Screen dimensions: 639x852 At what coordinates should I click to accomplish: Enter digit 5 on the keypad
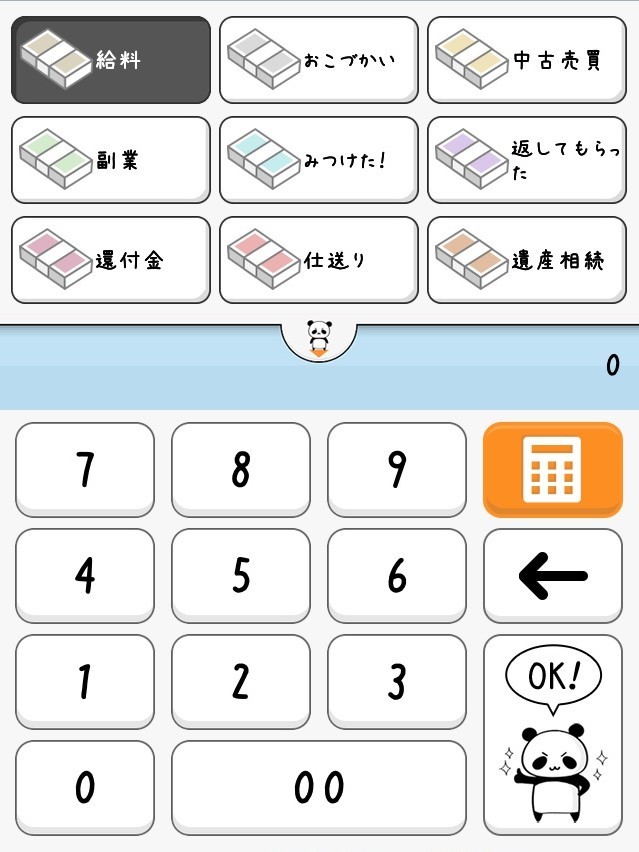point(241,575)
